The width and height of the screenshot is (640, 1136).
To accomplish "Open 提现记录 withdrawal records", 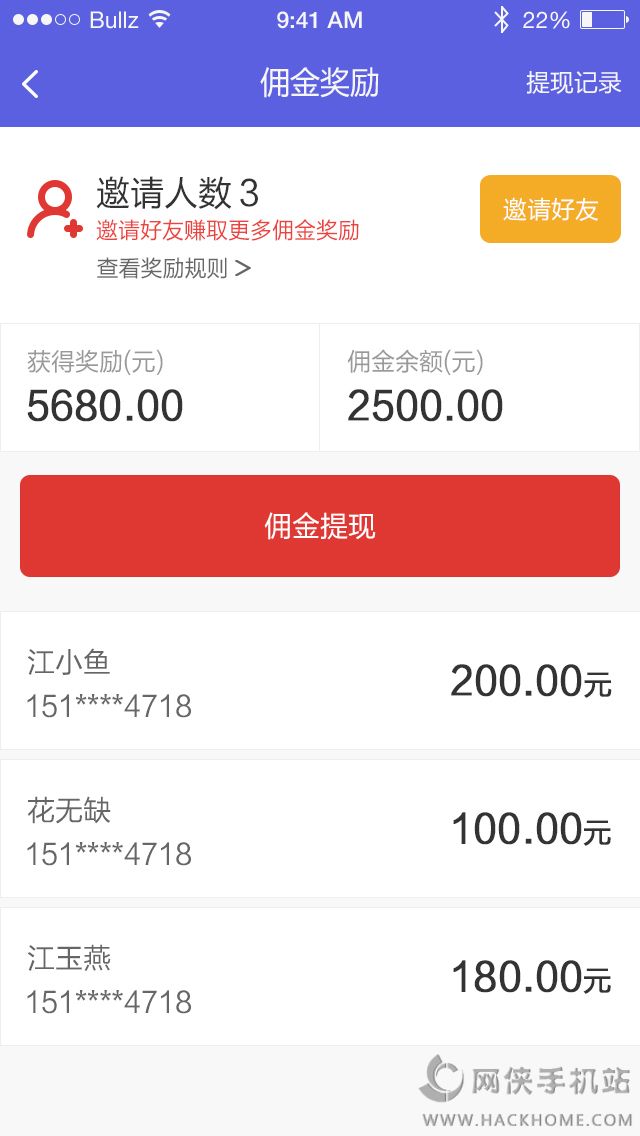I will tap(573, 83).
